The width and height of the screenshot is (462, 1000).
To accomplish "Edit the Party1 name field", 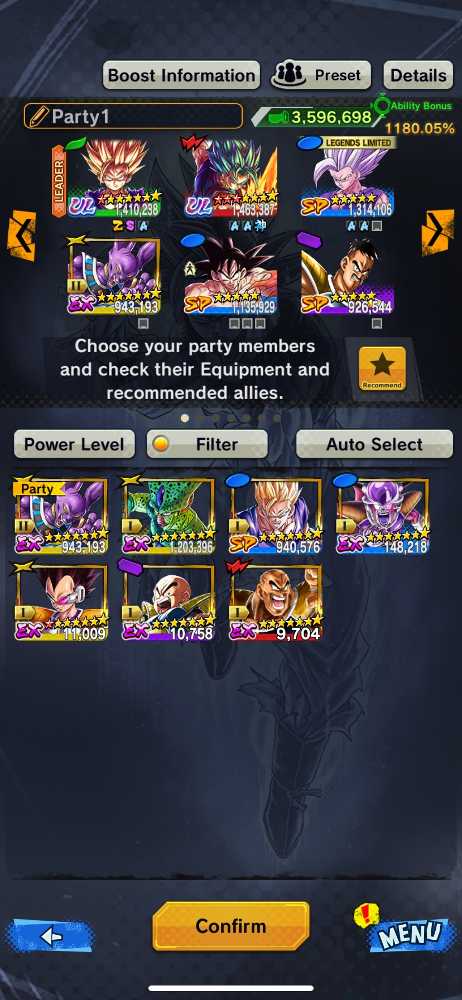I will coord(133,117).
